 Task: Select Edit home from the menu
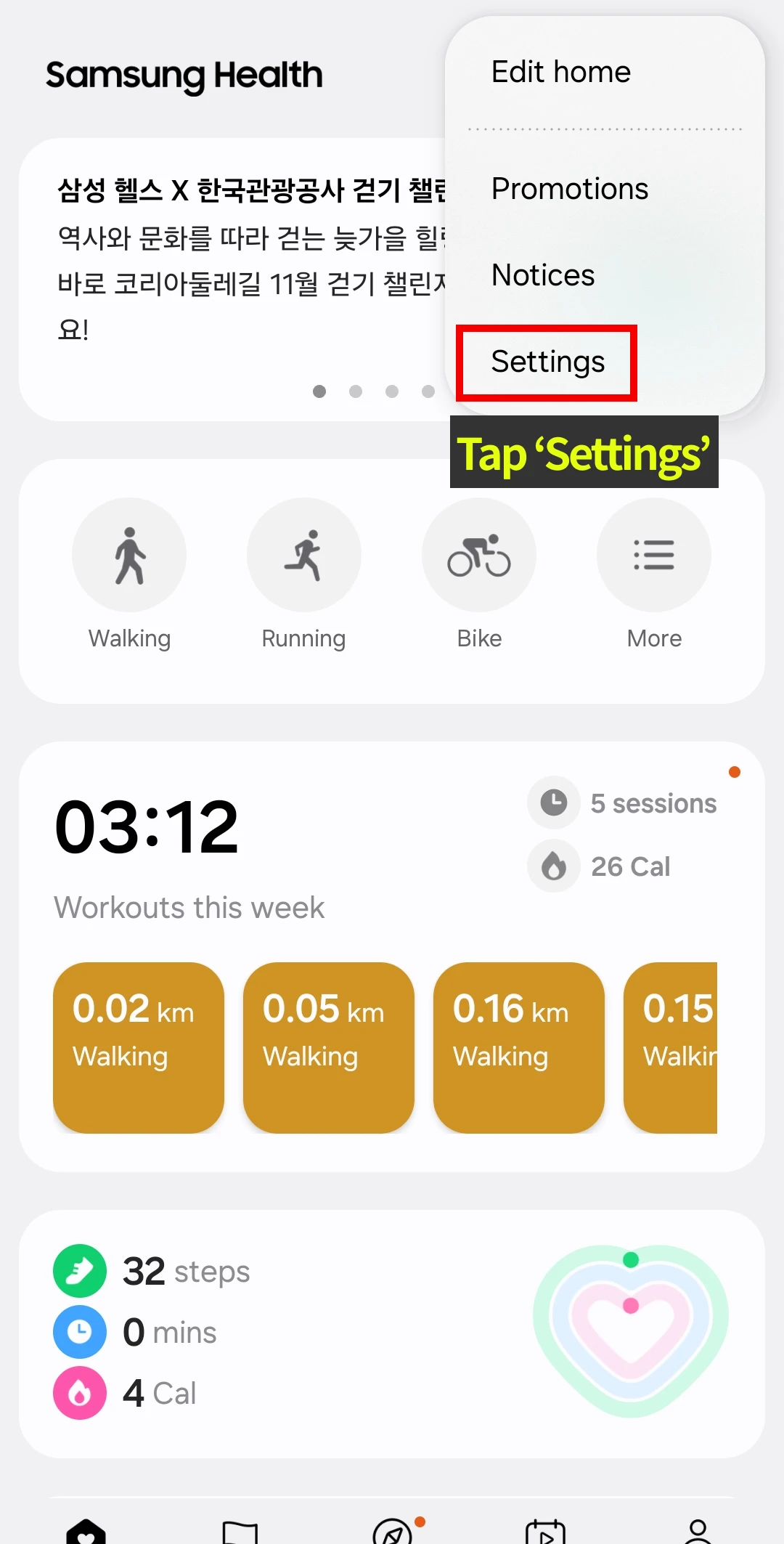(x=560, y=73)
